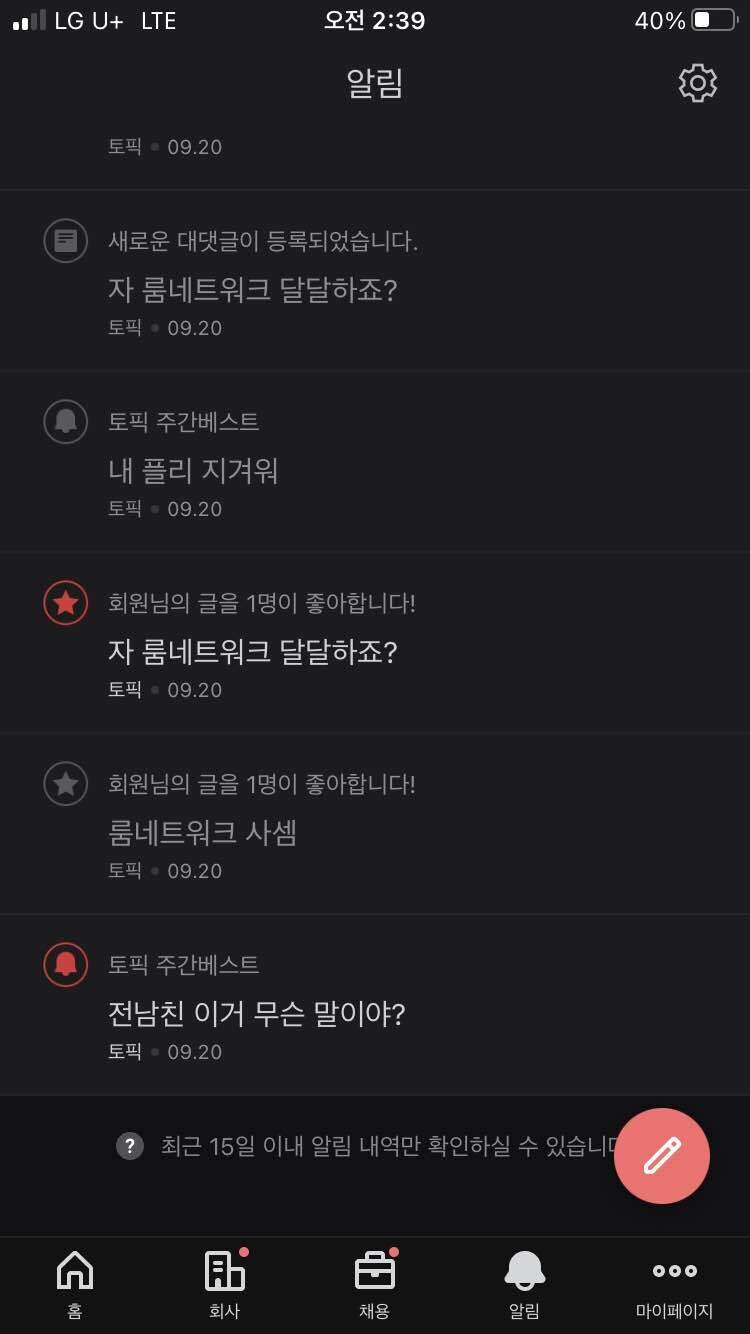Tap the 토픽 label under the comment notification
Viewport: 750px width, 1334px height.
123,328
